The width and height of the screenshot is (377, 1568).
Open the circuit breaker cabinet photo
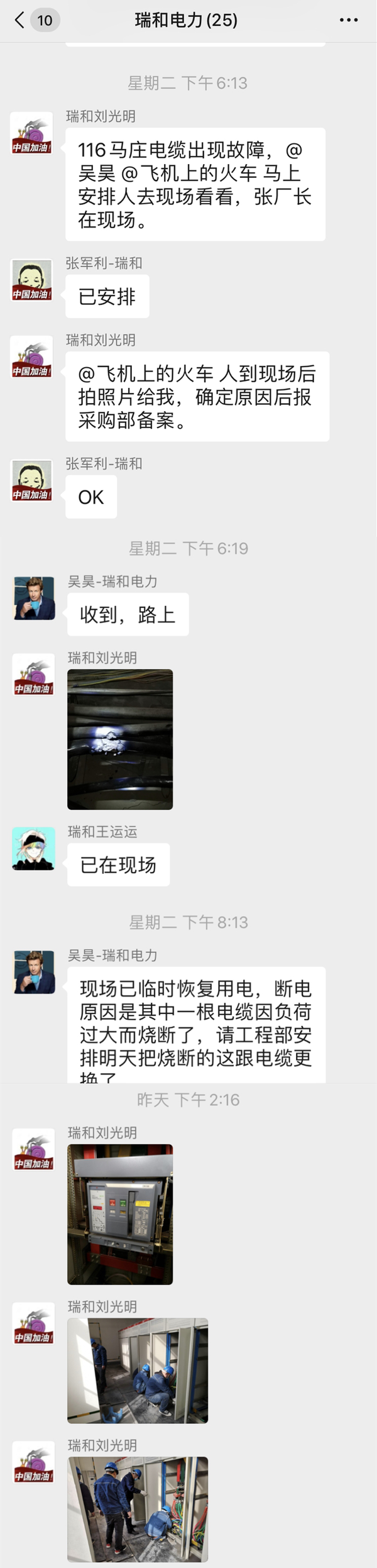pyautogui.click(x=120, y=1213)
